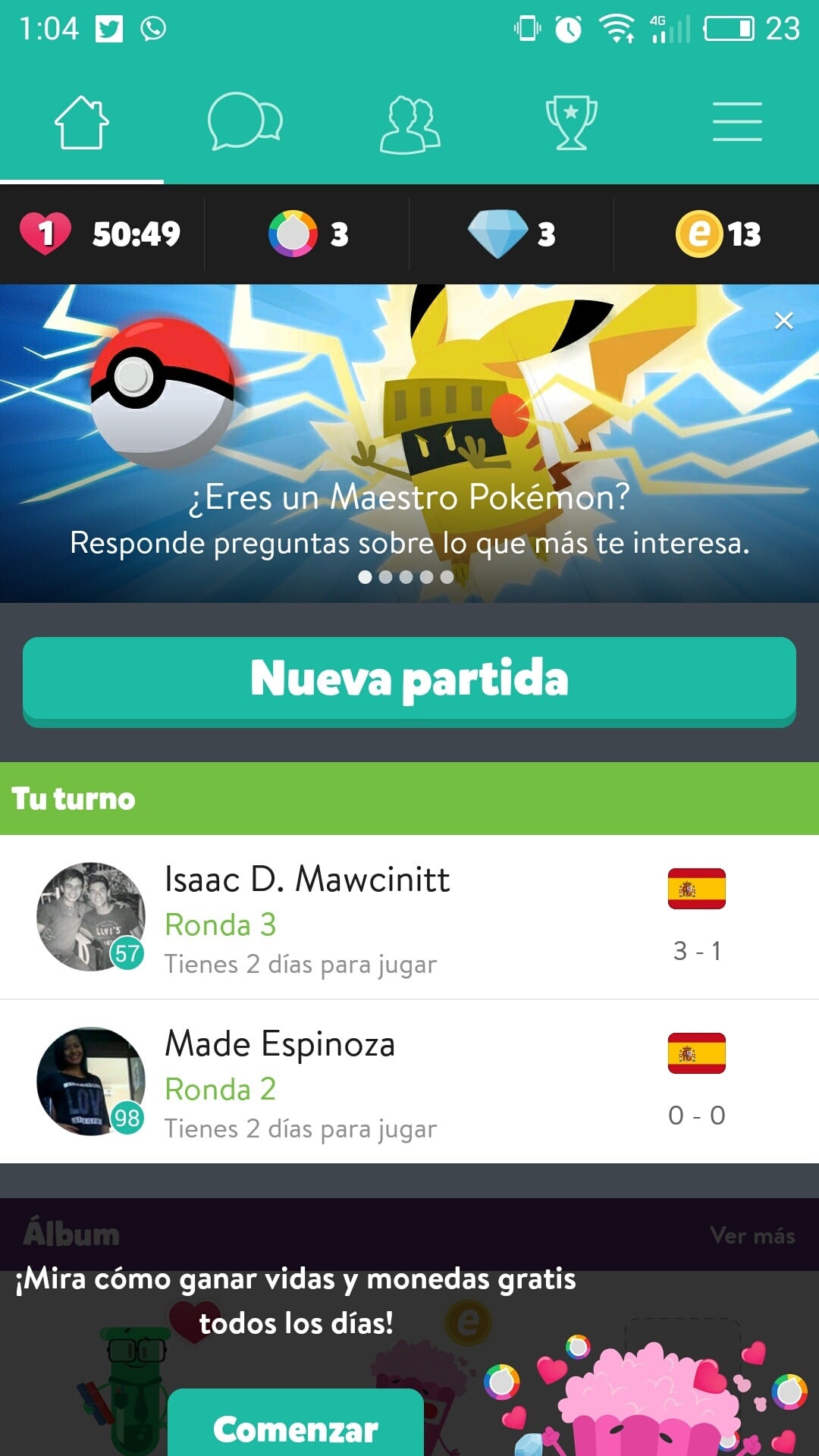The height and width of the screenshot is (1456, 819).
Task: Open the game with Isaac D. Mawcinitt
Action: [x=409, y=918]
